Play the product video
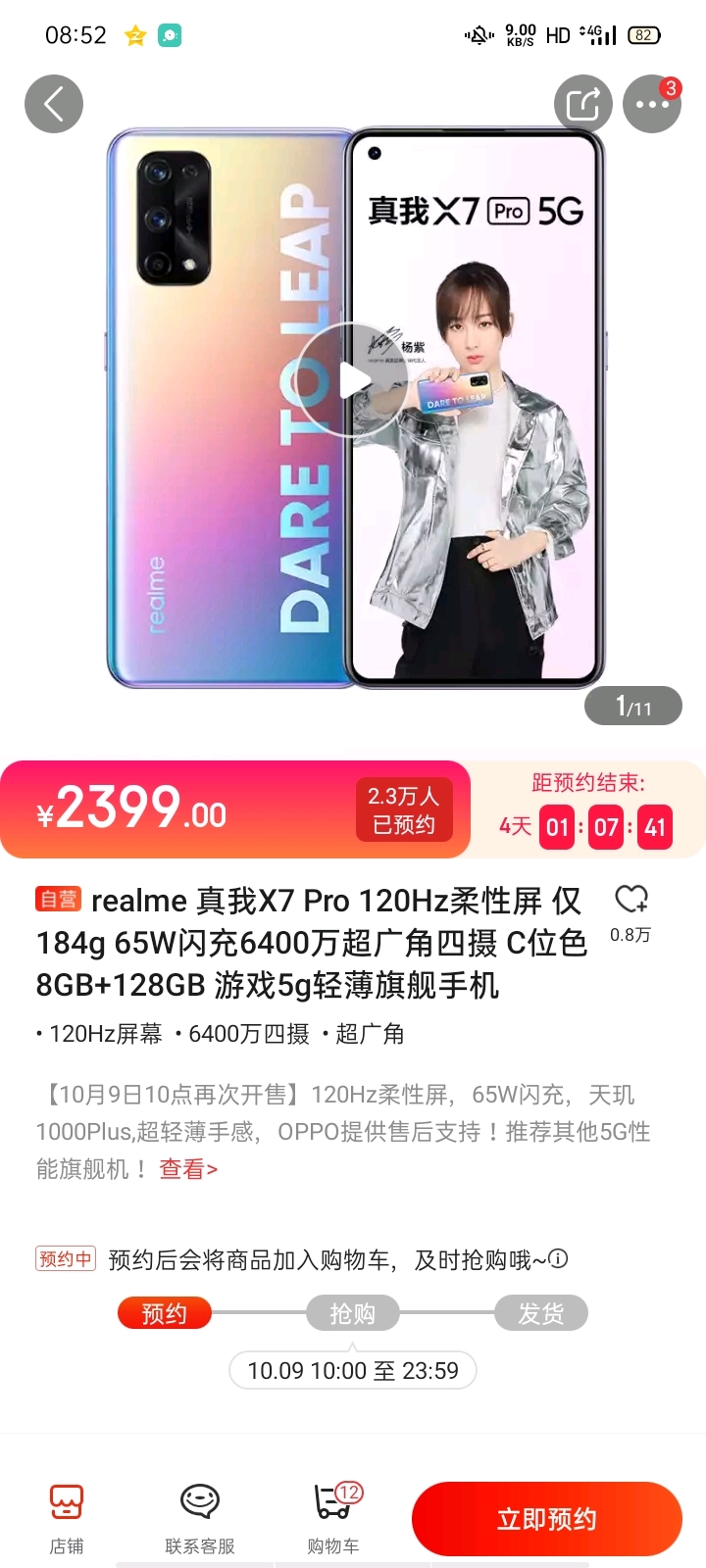This screenshot has height=1568, width=706. (x=353, y=380)
